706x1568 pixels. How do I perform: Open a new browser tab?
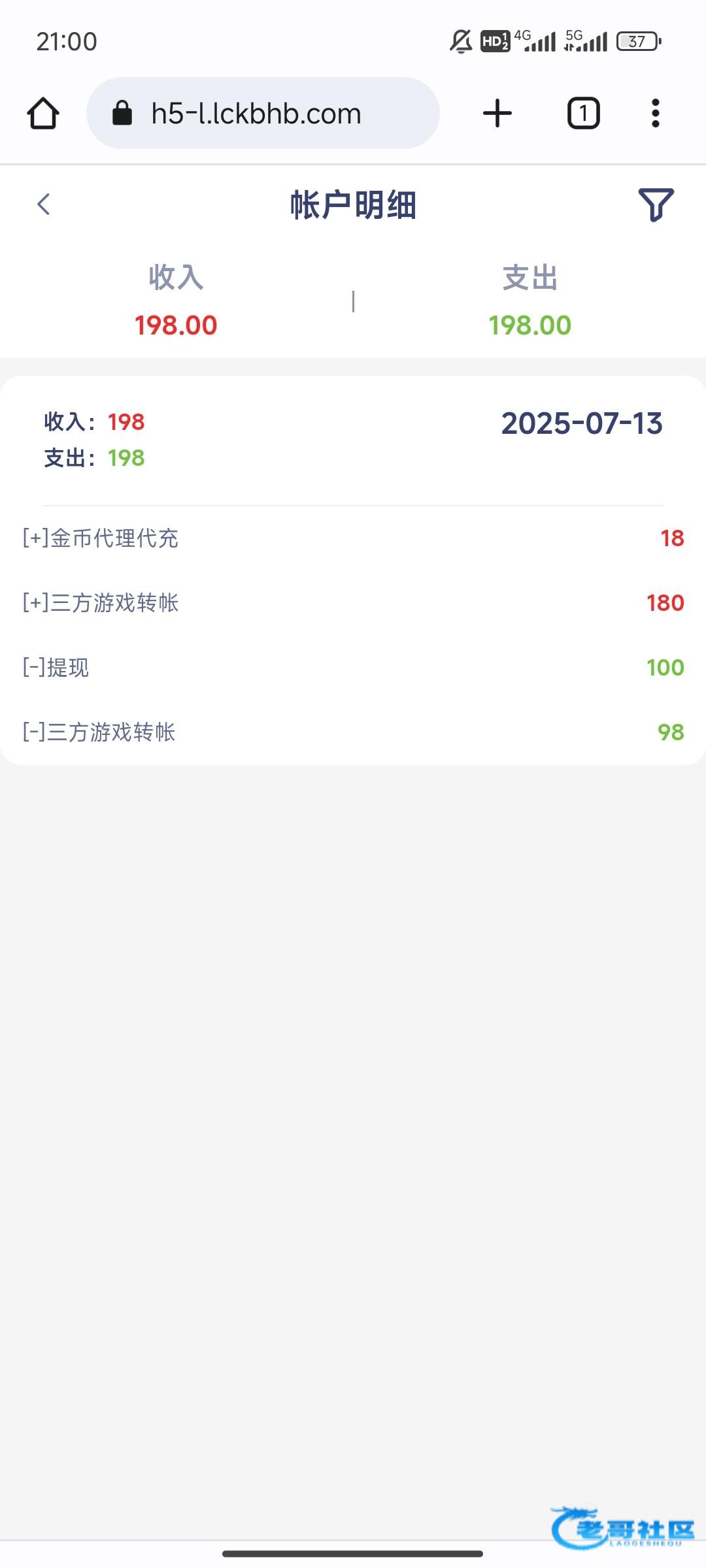point(497,113)
